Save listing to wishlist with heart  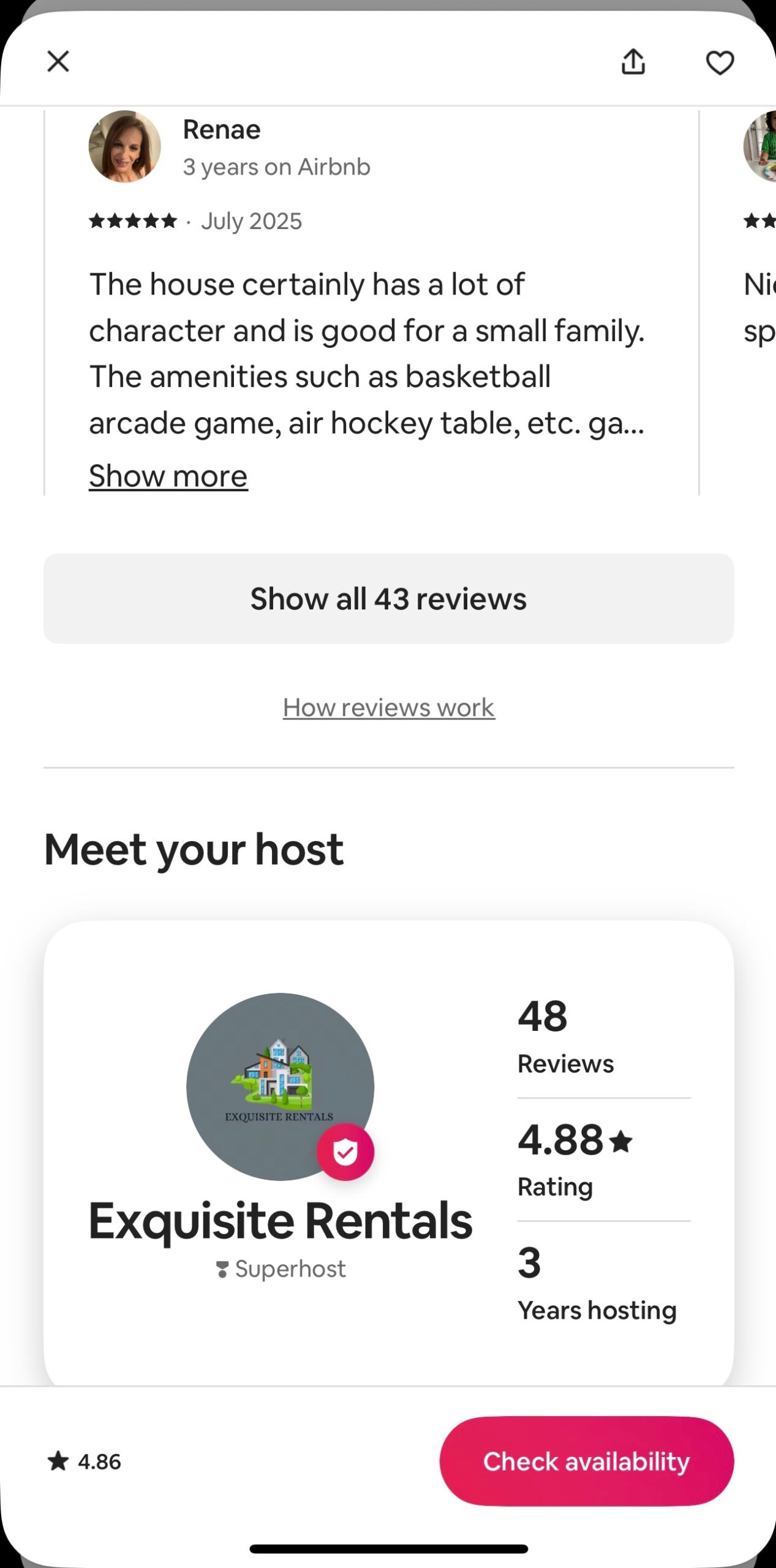[719, 62]
